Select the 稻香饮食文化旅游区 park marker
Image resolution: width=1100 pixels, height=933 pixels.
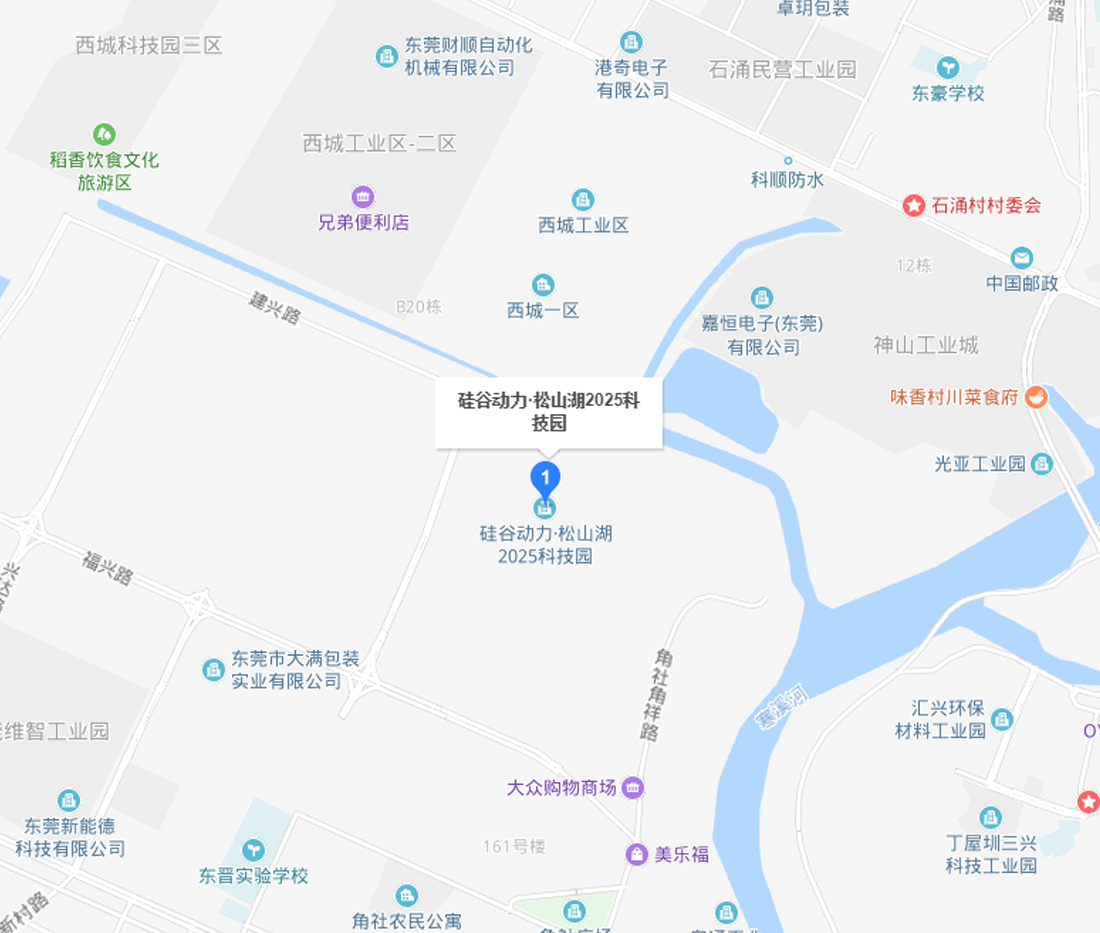click(104, 134)
